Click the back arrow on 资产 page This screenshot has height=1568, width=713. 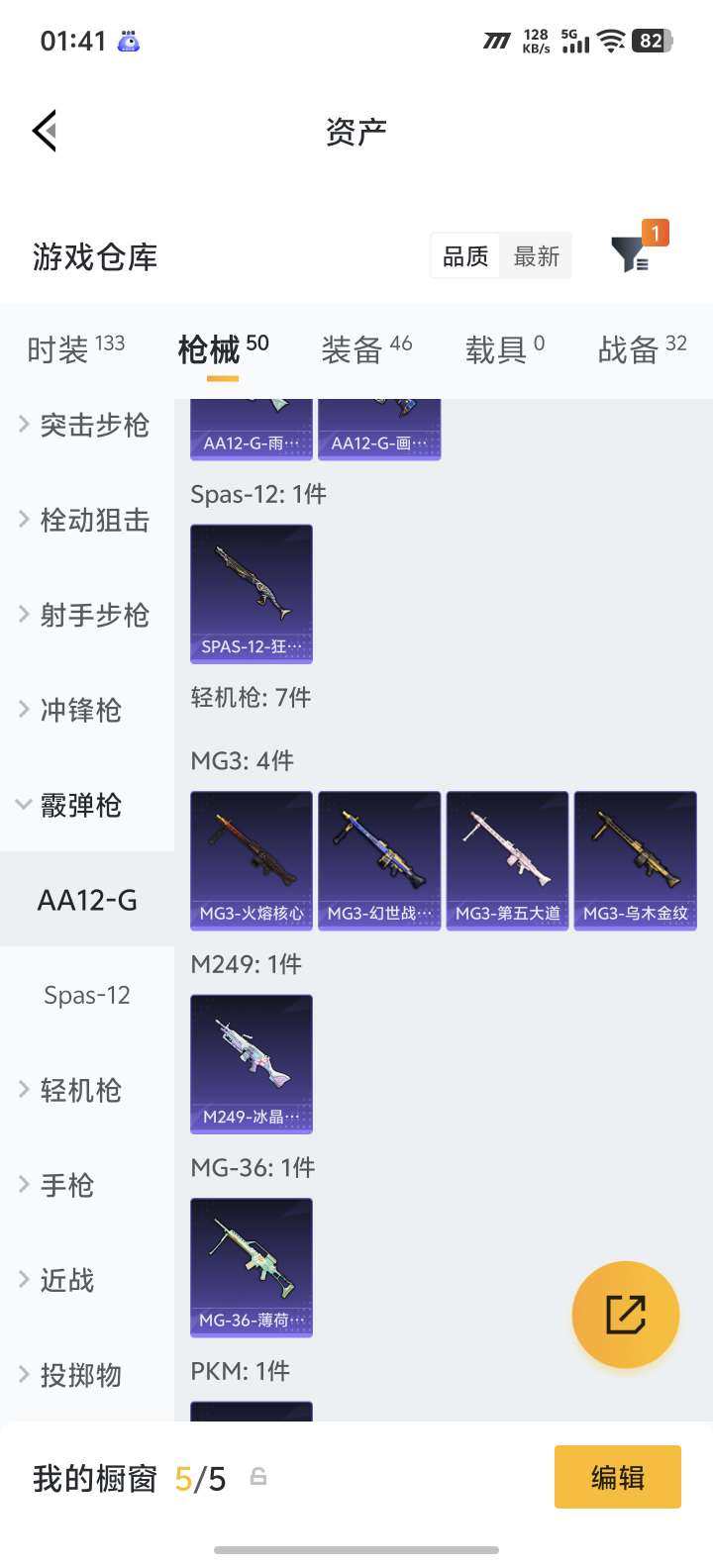click(x=44, y=130)
